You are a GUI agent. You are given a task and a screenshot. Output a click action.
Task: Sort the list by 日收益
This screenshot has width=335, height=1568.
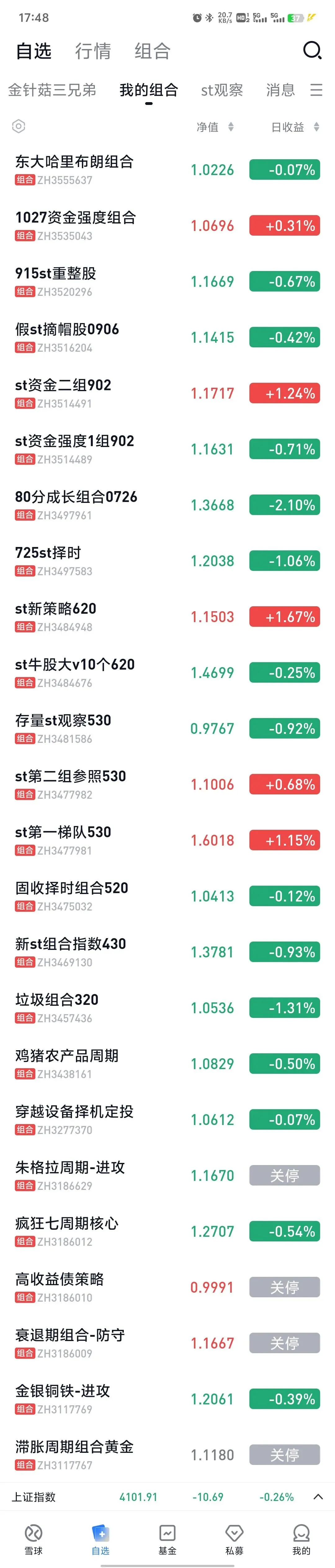(x=295, y=127)
